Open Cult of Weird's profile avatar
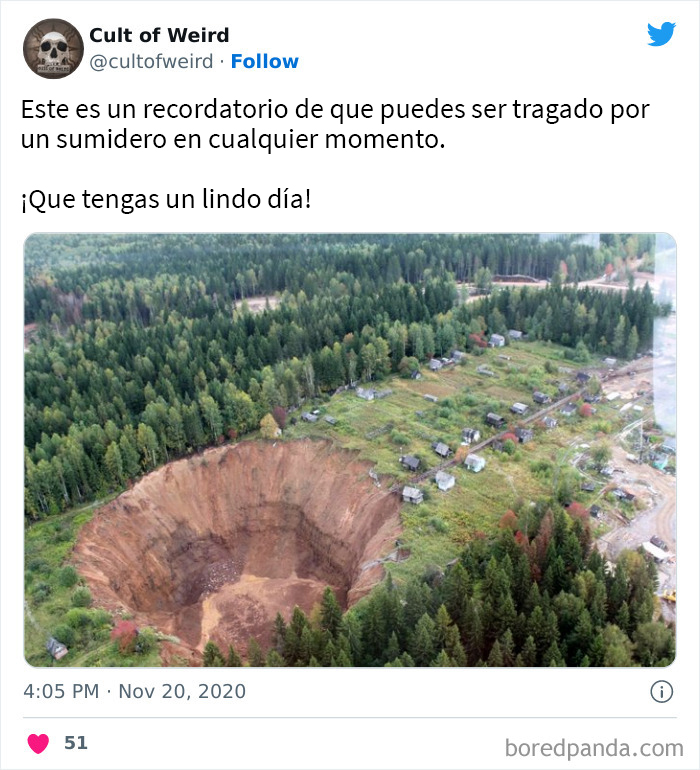The height and width of the screenshot is (770, 700). click(53, 49)
